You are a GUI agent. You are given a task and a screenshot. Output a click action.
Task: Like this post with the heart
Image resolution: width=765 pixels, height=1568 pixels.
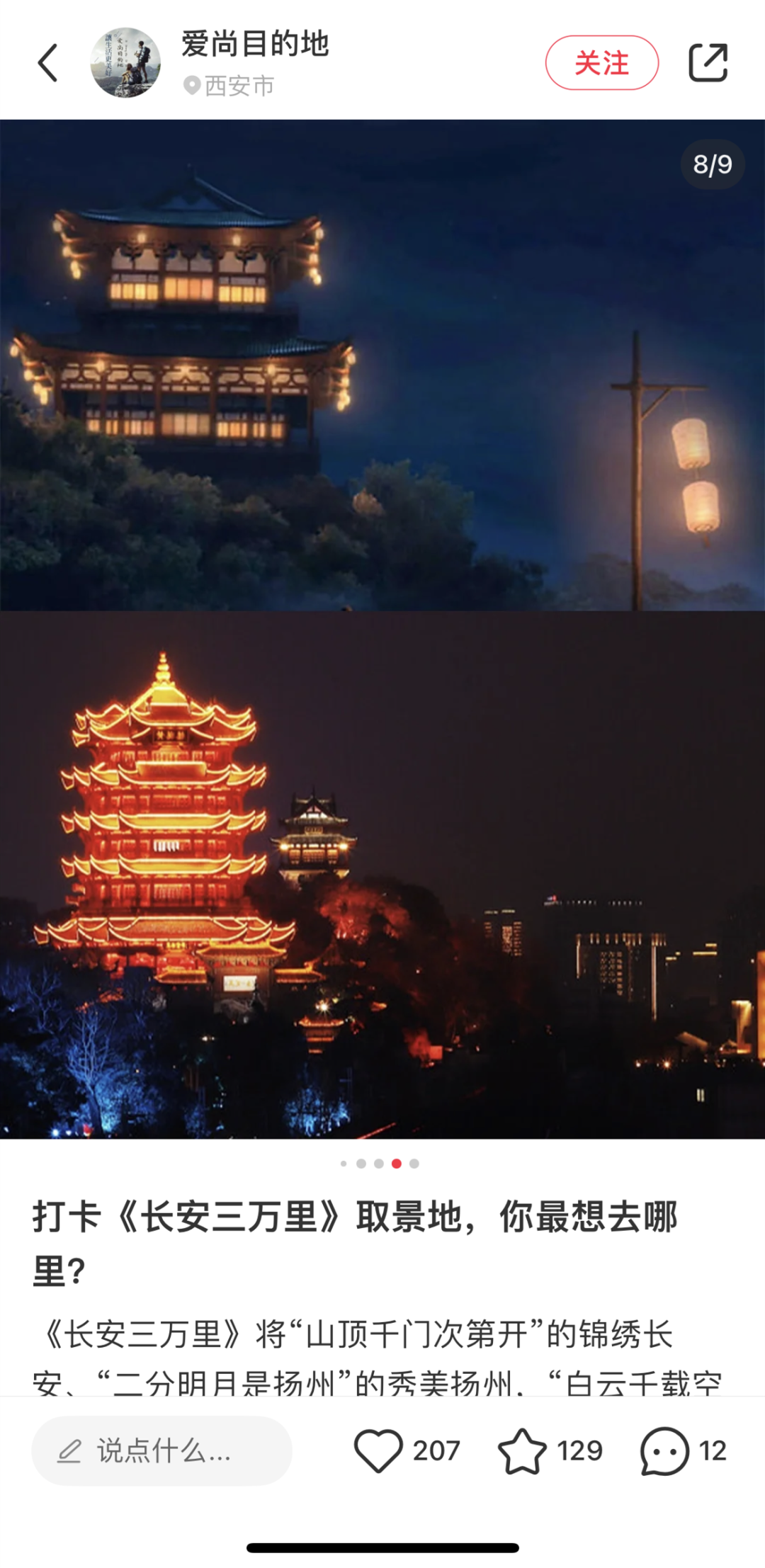[379, 1450]
